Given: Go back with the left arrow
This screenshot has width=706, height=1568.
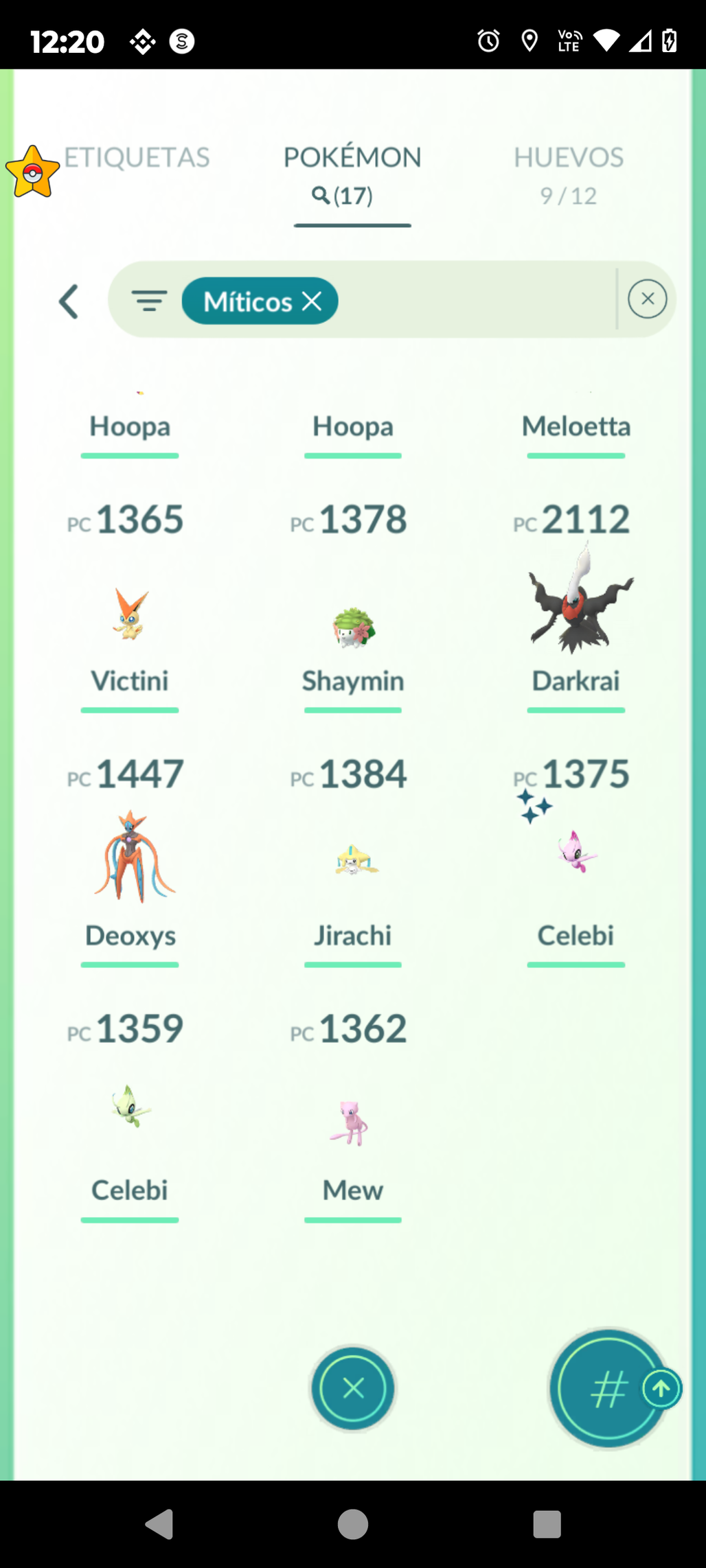Looking at the screenshot, I should 69,301.
